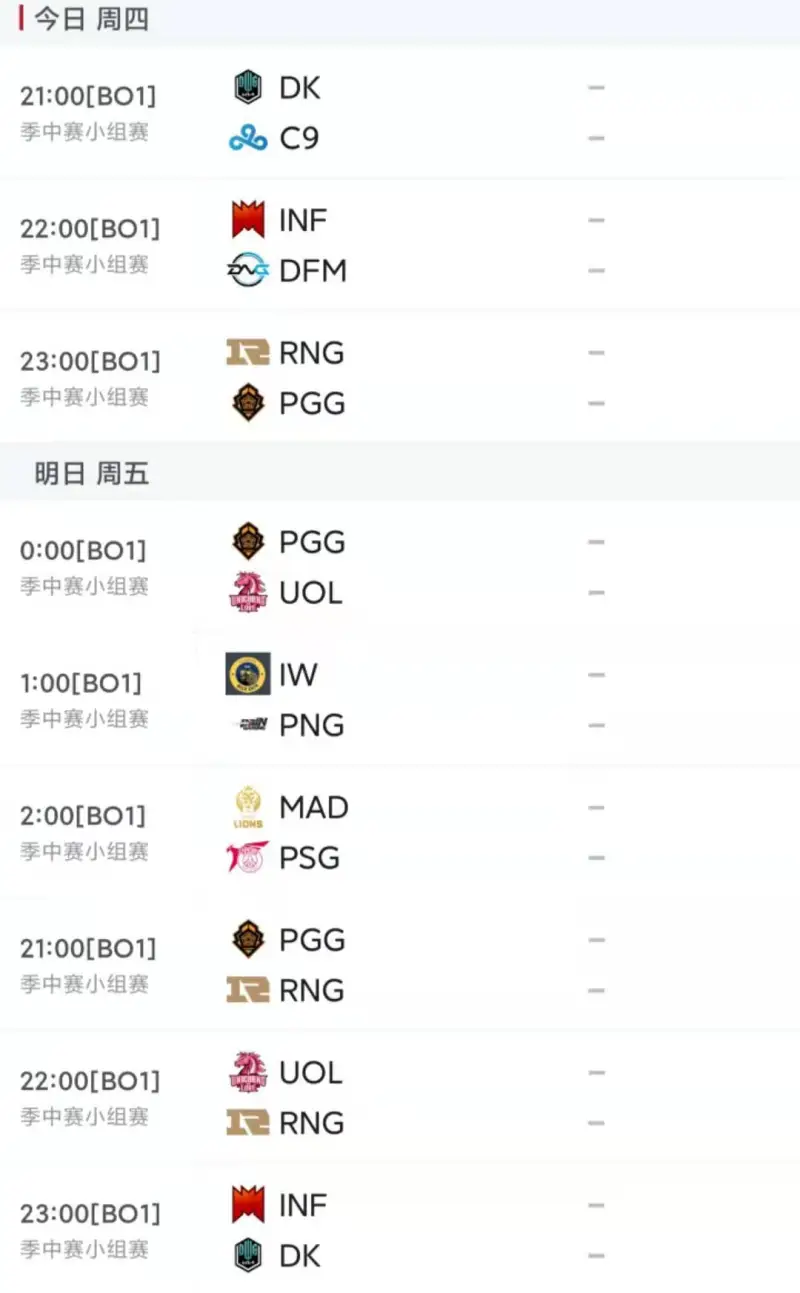Image resolution: width=800 pixels, height=1293 pixels.
Task: Select Friday's 23:00 INF vs DK match
Action: click(x=400, y=1229)
